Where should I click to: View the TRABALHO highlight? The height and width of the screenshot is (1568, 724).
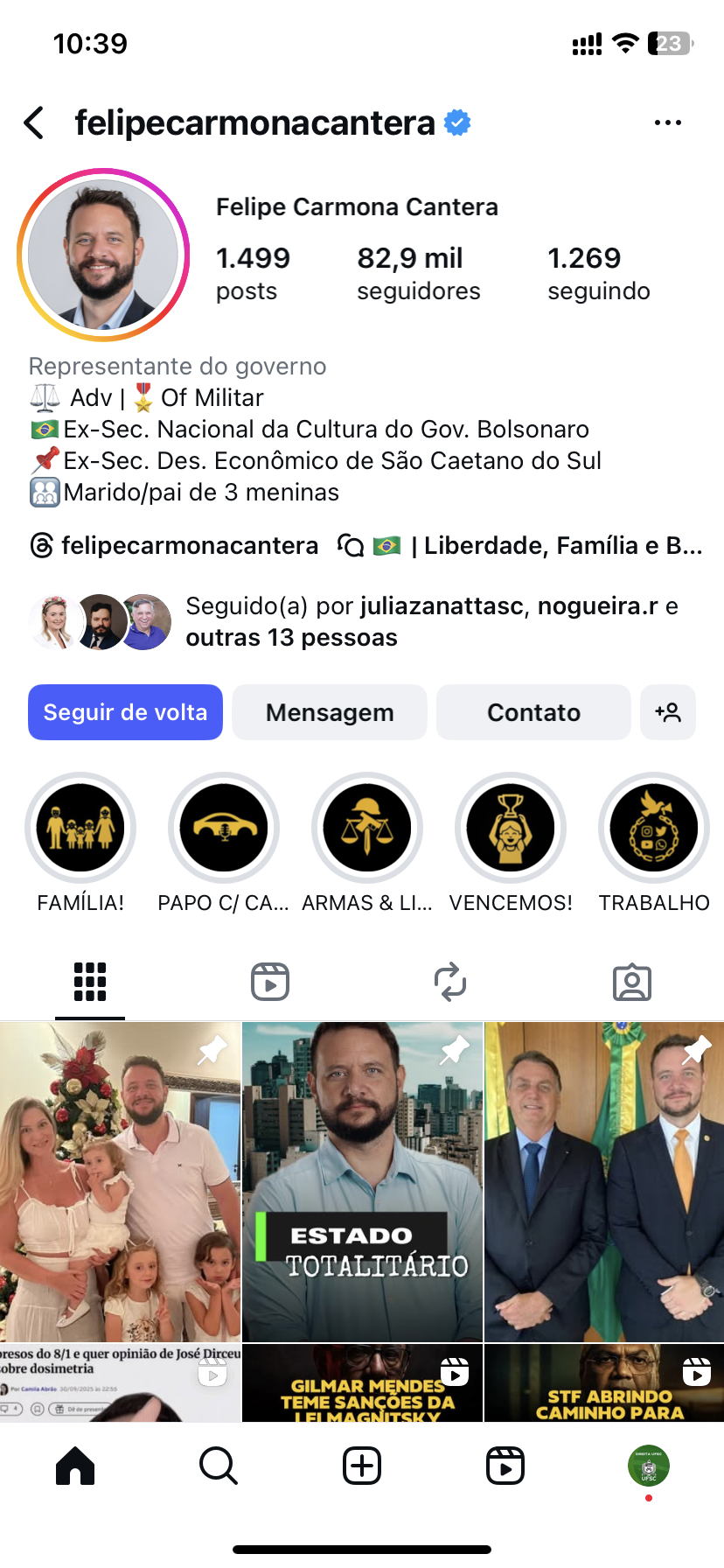point(654,828)
